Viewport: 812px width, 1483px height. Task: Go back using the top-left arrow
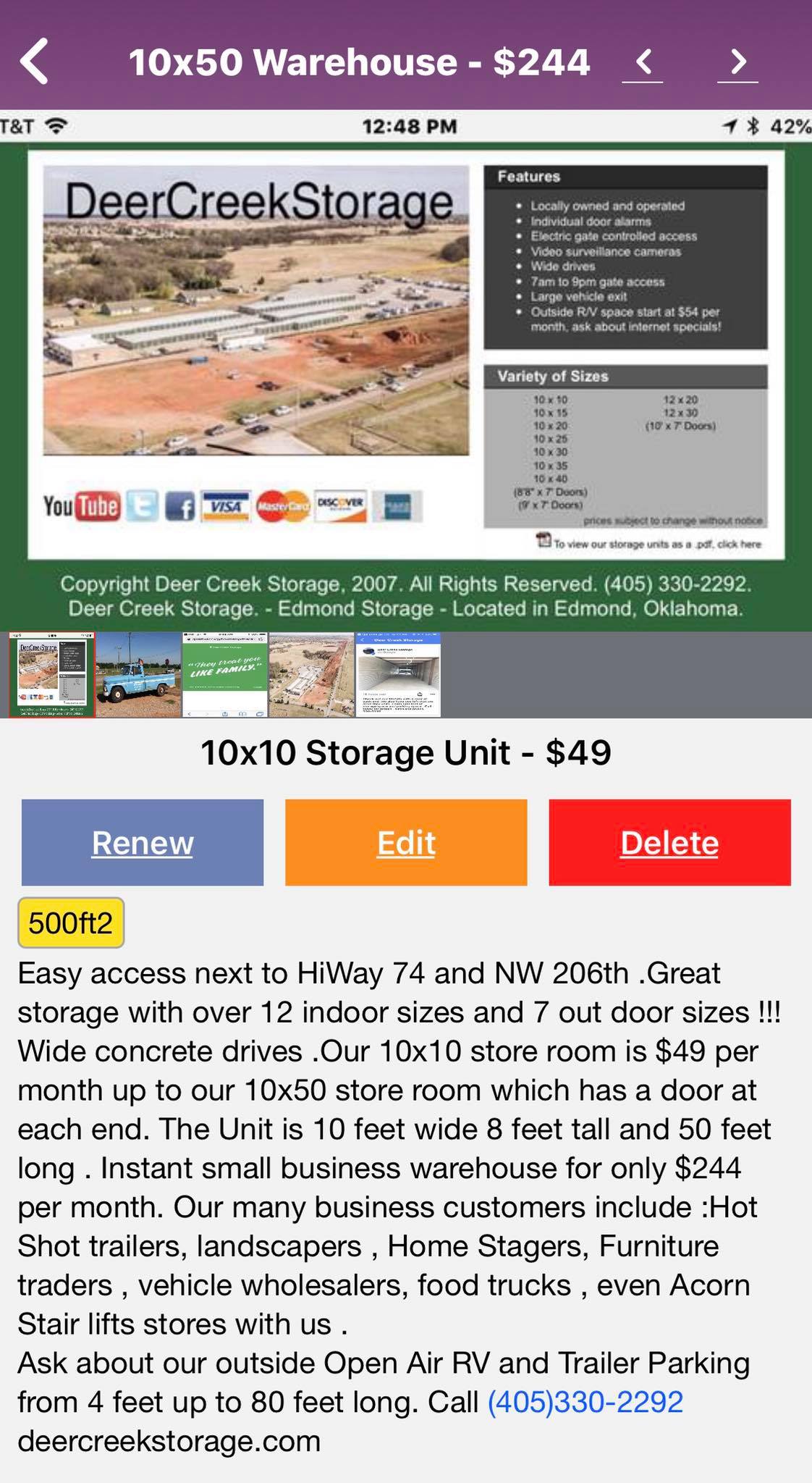tap(34, 62)
